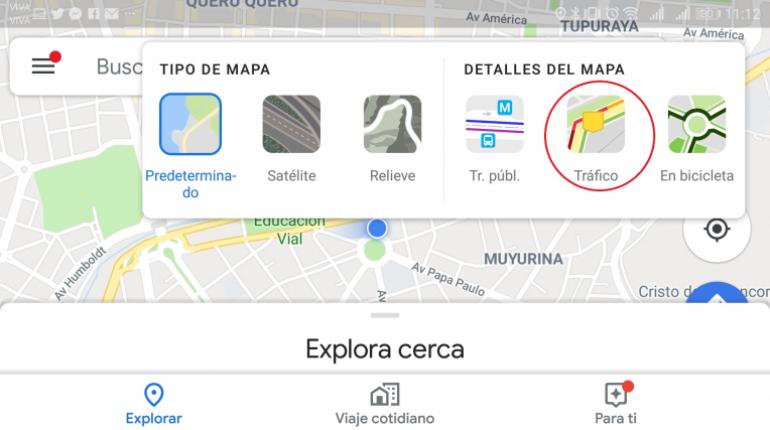Select the Predeterminado map type
The height and width of the screenshot is (430, 770).
pos(190,125)
